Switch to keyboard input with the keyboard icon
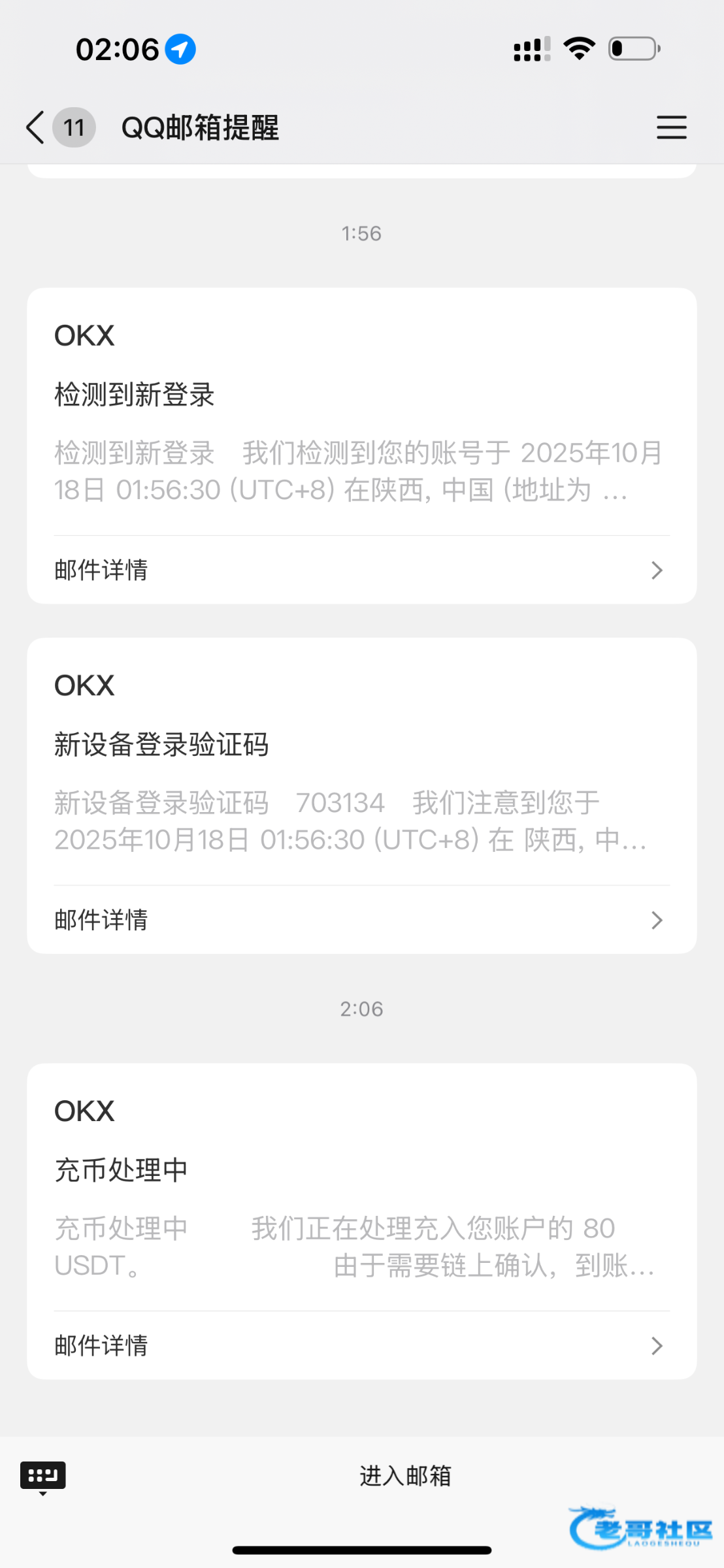The width and height of the screenshot is (724, 1568). (43, 1476)
